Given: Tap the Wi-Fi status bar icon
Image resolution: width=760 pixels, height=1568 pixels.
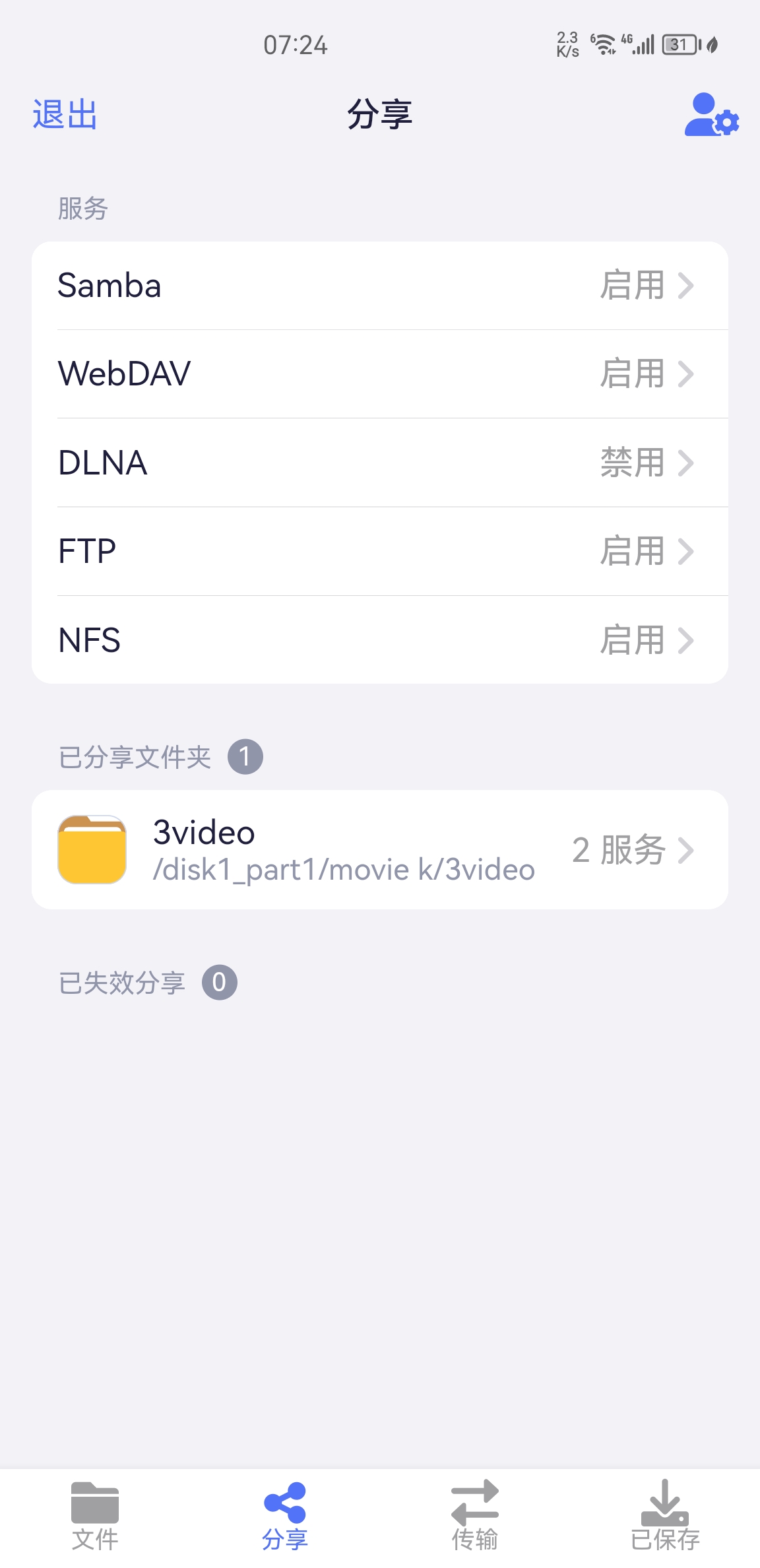Looking at the screenshot, I should click(604, 43).
